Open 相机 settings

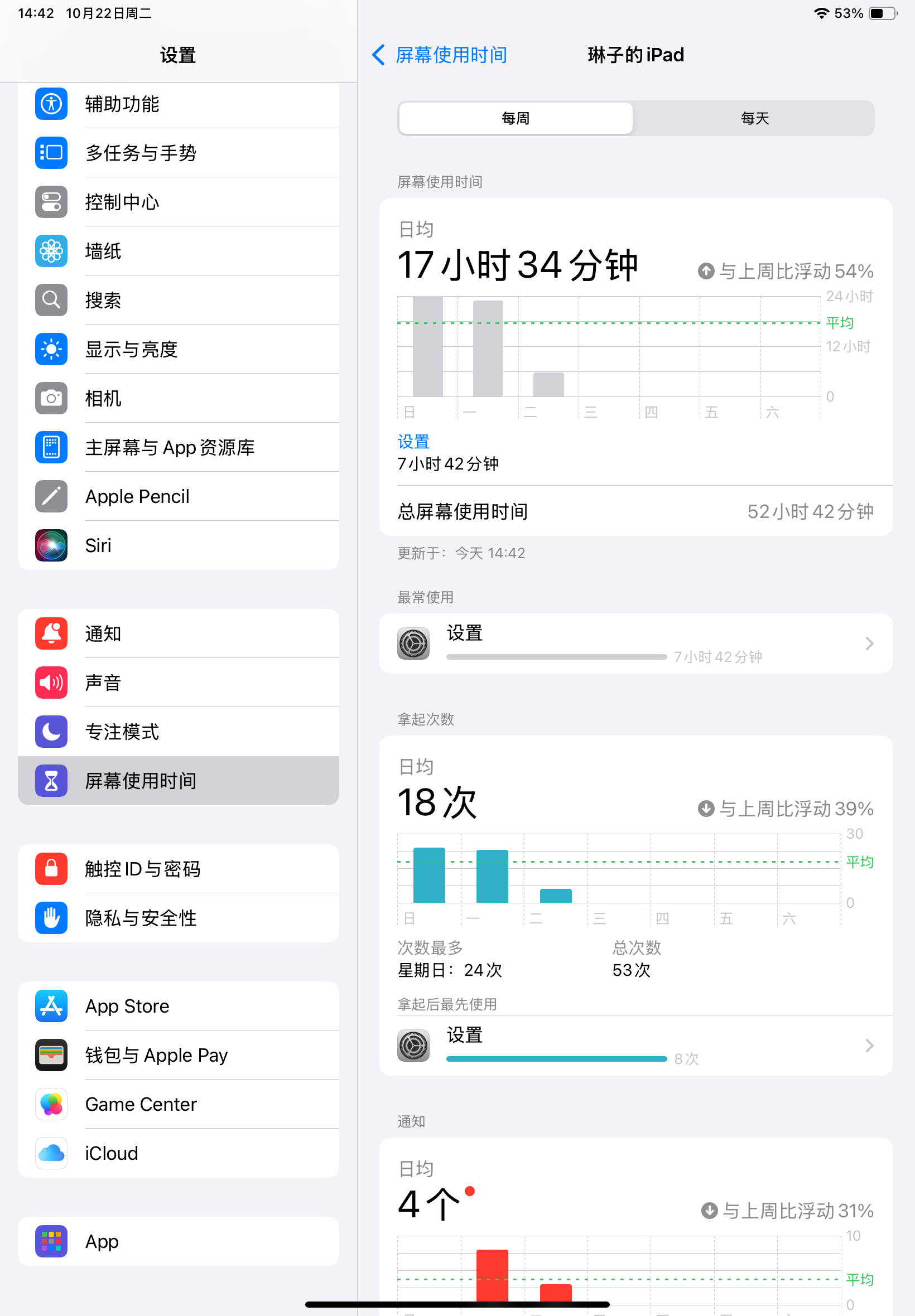pyautogui.click(x=179, y=398)
